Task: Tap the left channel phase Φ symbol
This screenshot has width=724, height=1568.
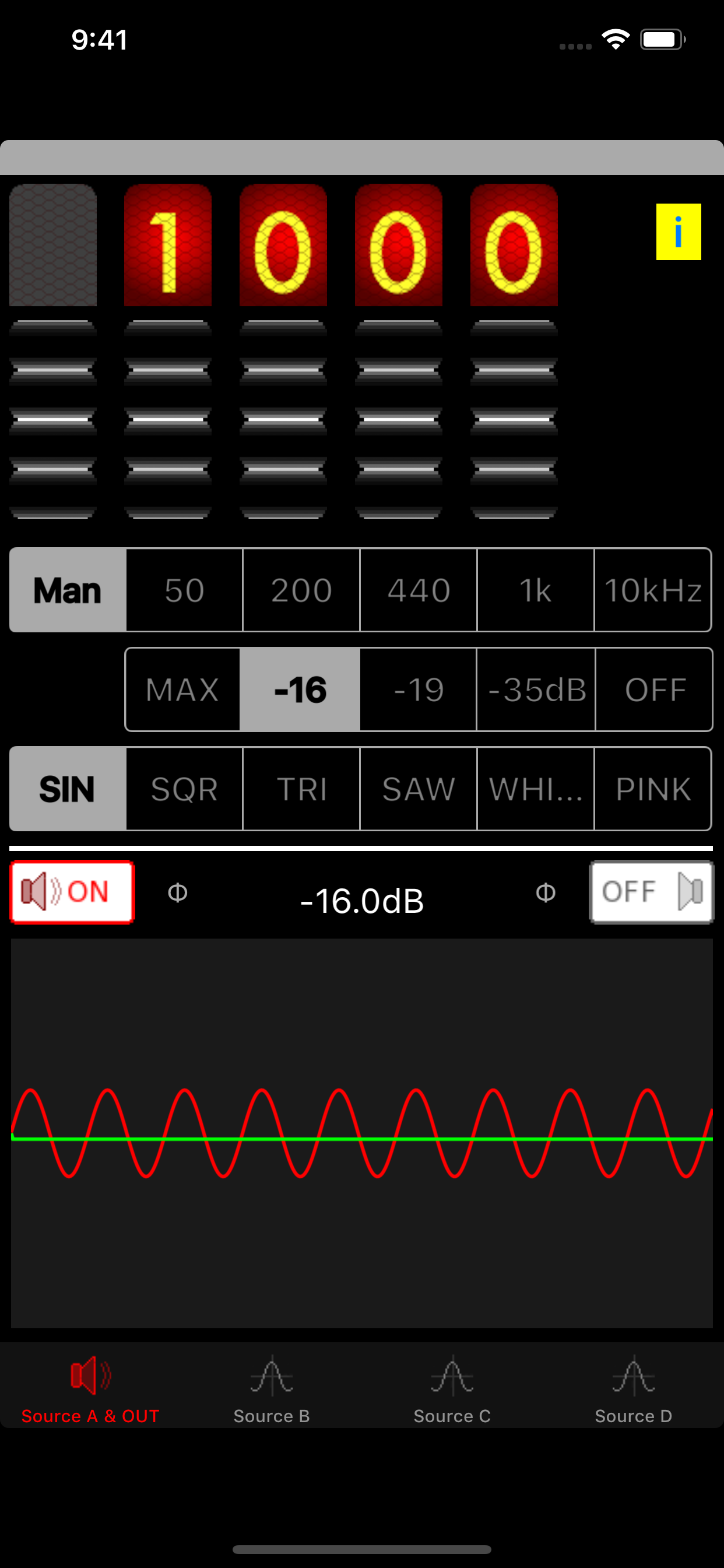Action: click(177, 892)
